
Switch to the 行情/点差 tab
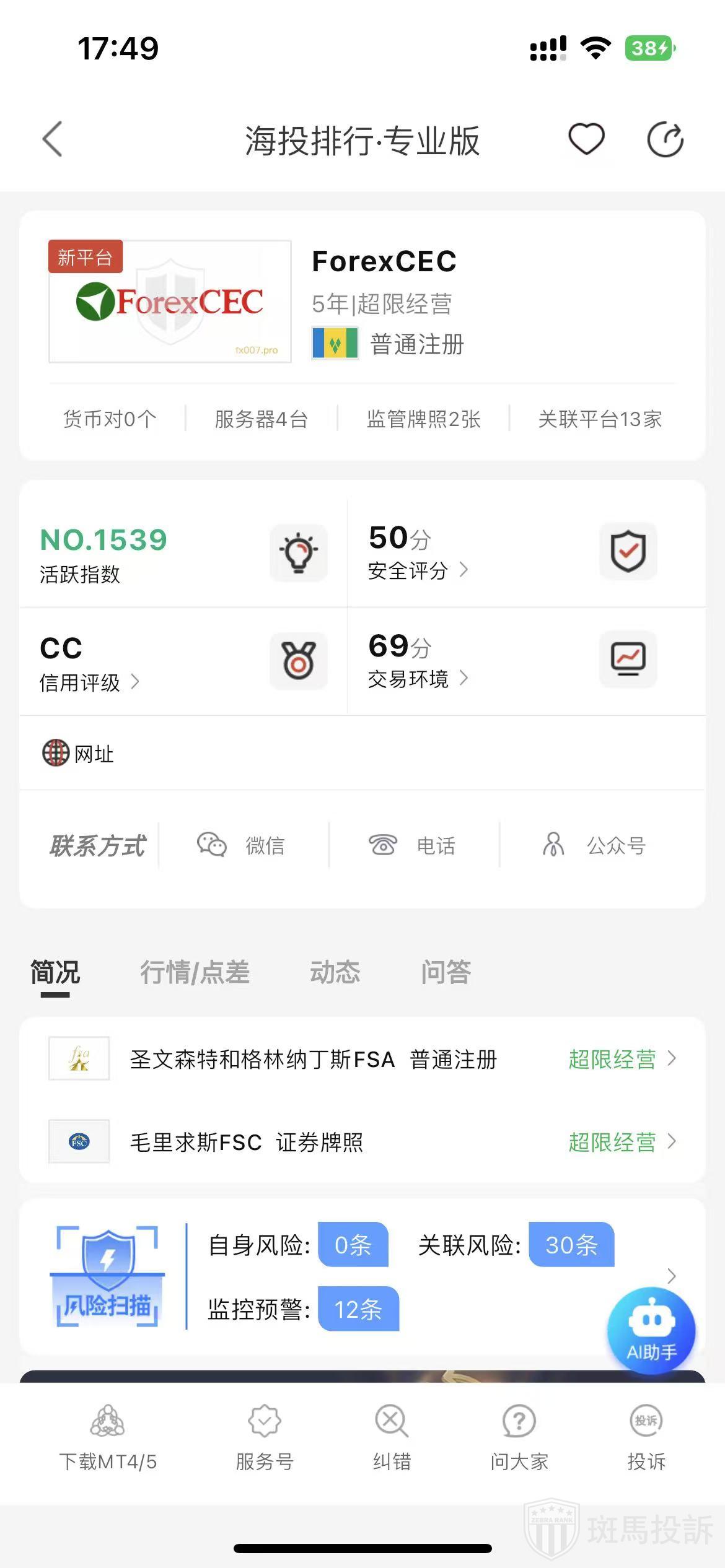pyautogui.click(x=194, y=972)
